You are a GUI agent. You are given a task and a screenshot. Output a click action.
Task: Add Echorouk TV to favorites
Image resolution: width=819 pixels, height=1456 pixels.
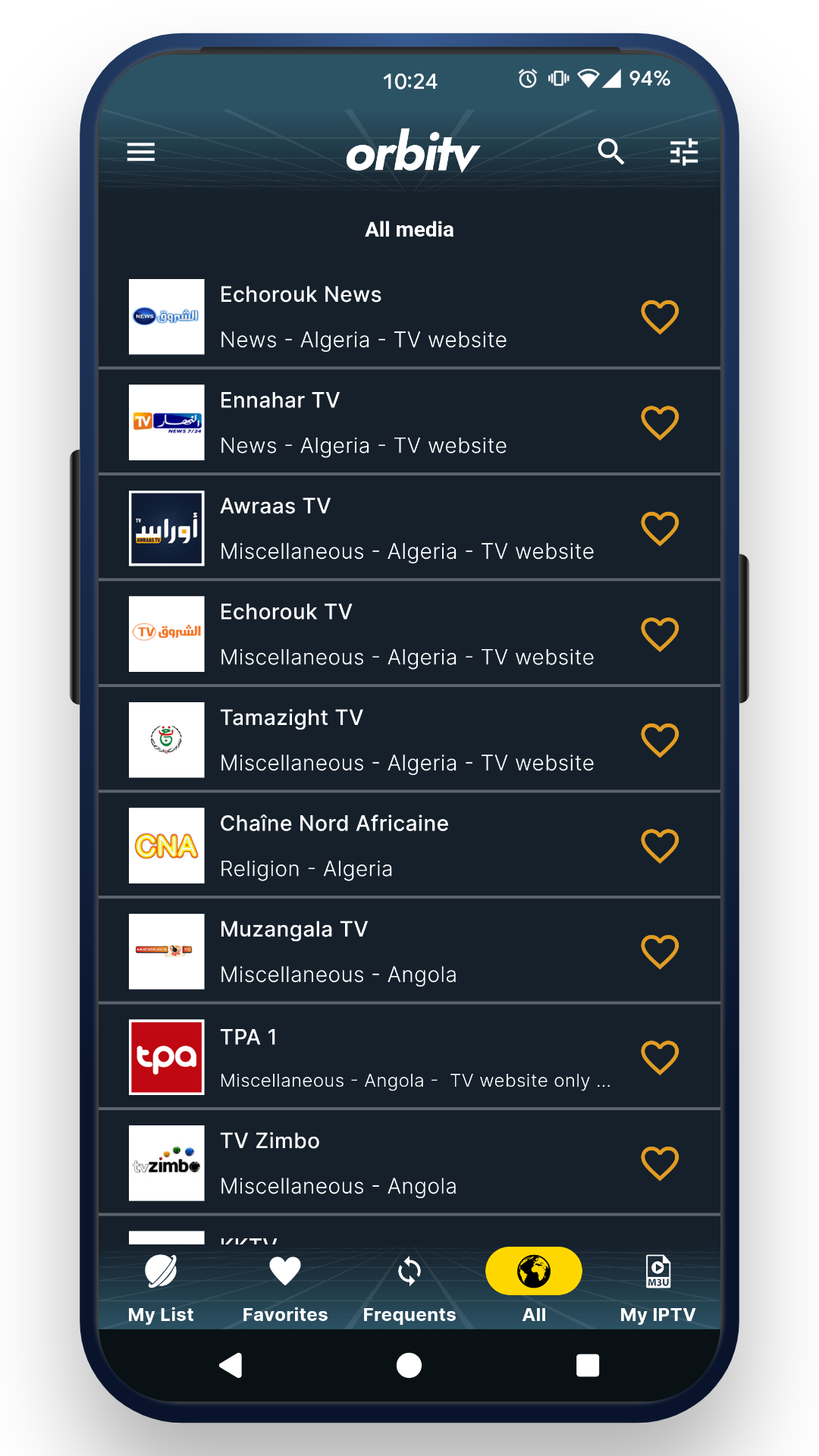[x=660, y=634]
